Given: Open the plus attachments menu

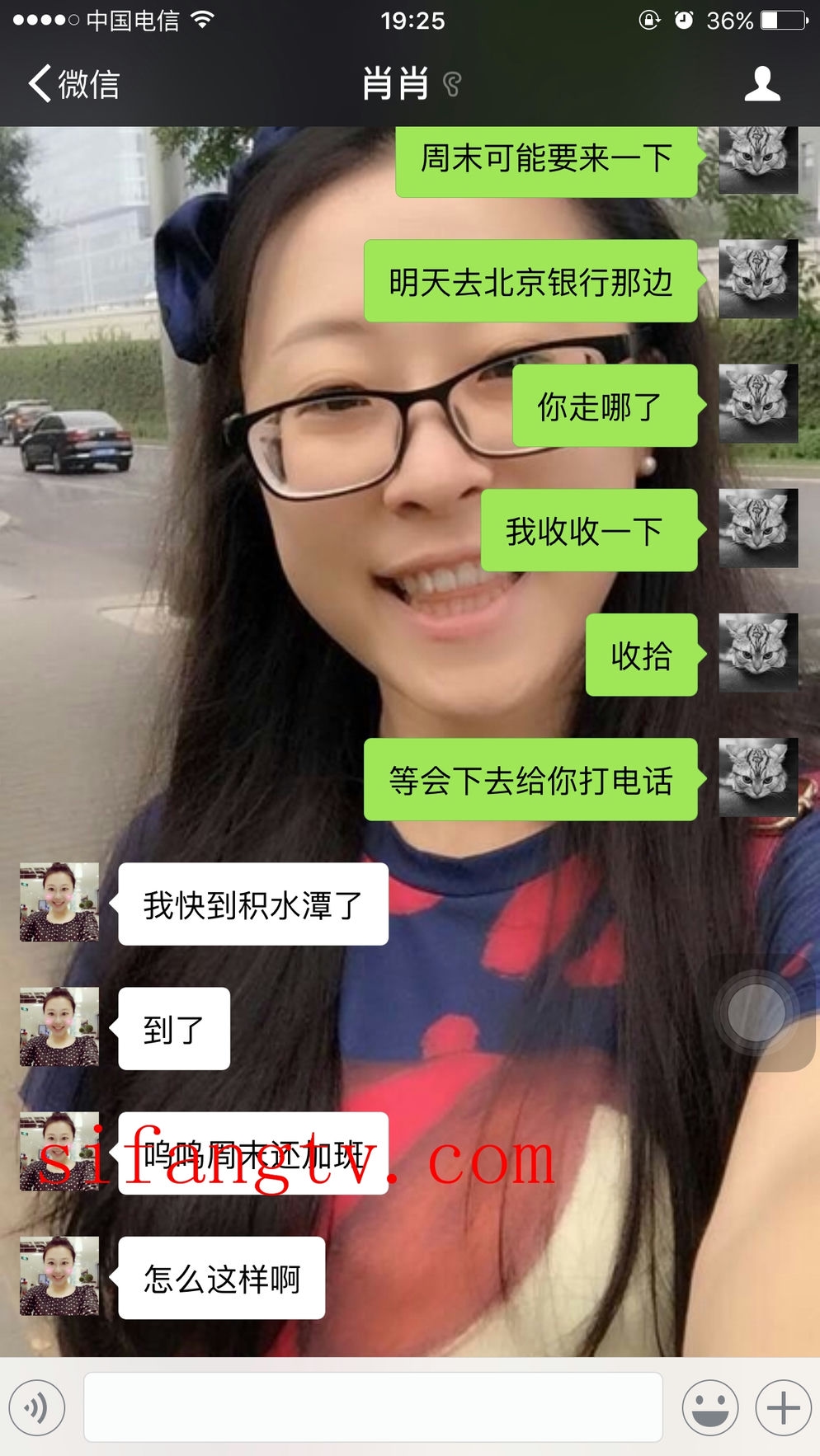Looking at the screenshot, I should click(x=783, y=1407).
